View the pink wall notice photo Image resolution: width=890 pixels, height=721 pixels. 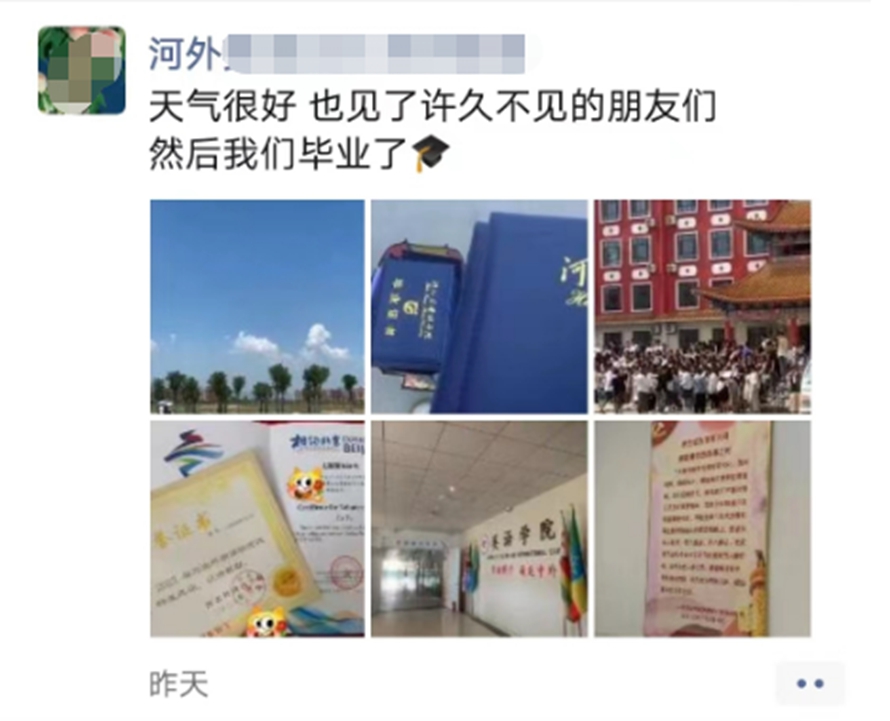pyautogui.click(x=702, y=529)
